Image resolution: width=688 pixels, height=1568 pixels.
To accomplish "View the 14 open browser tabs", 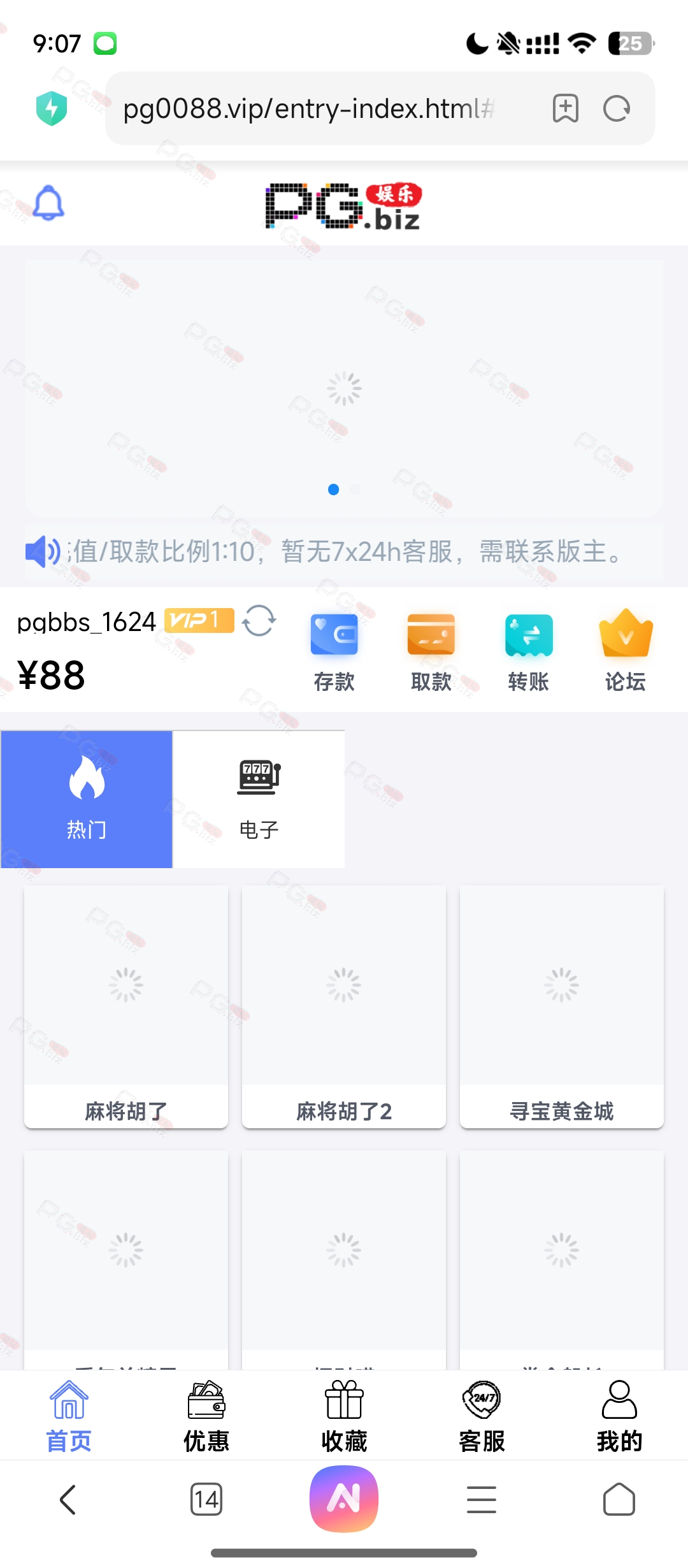I will point(206,1499).
